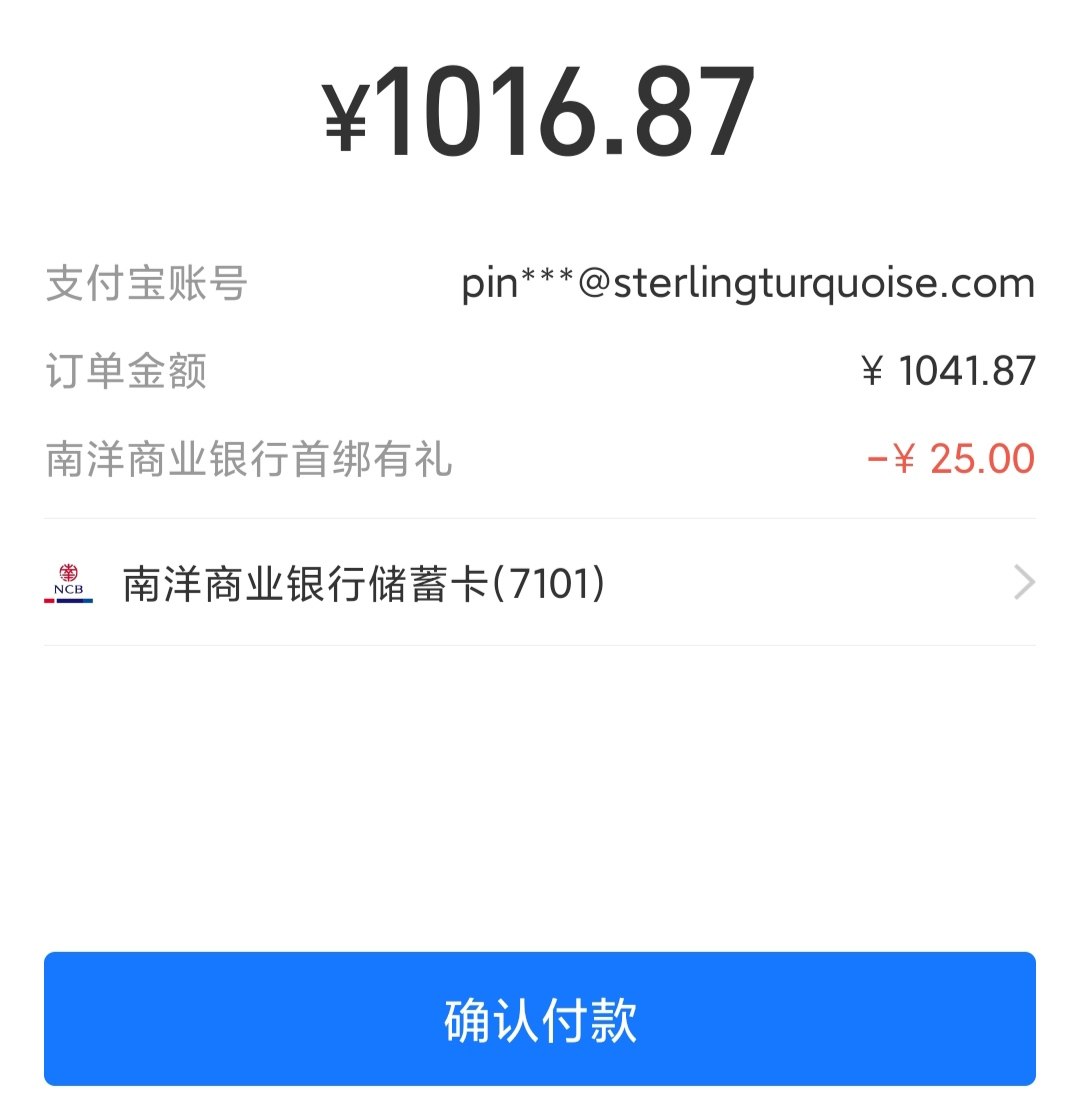Tap the blue payment confirmation button
The image size is (1080, 1113).
coord(540,1022)
